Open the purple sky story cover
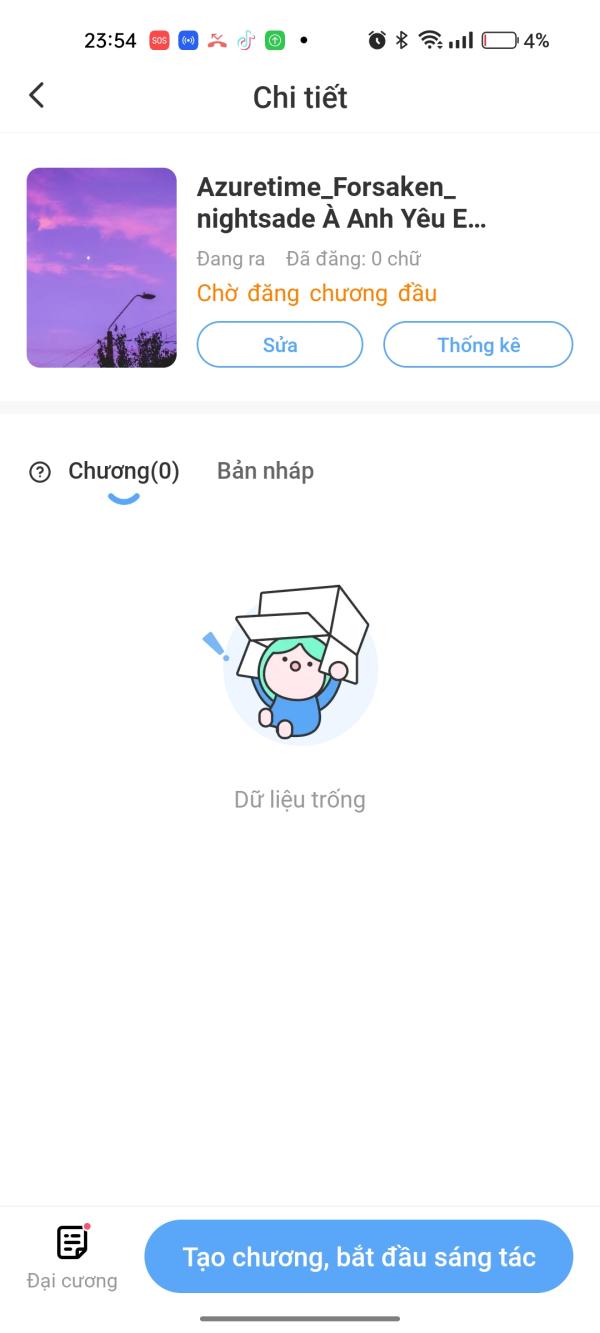 coord(102,268)
